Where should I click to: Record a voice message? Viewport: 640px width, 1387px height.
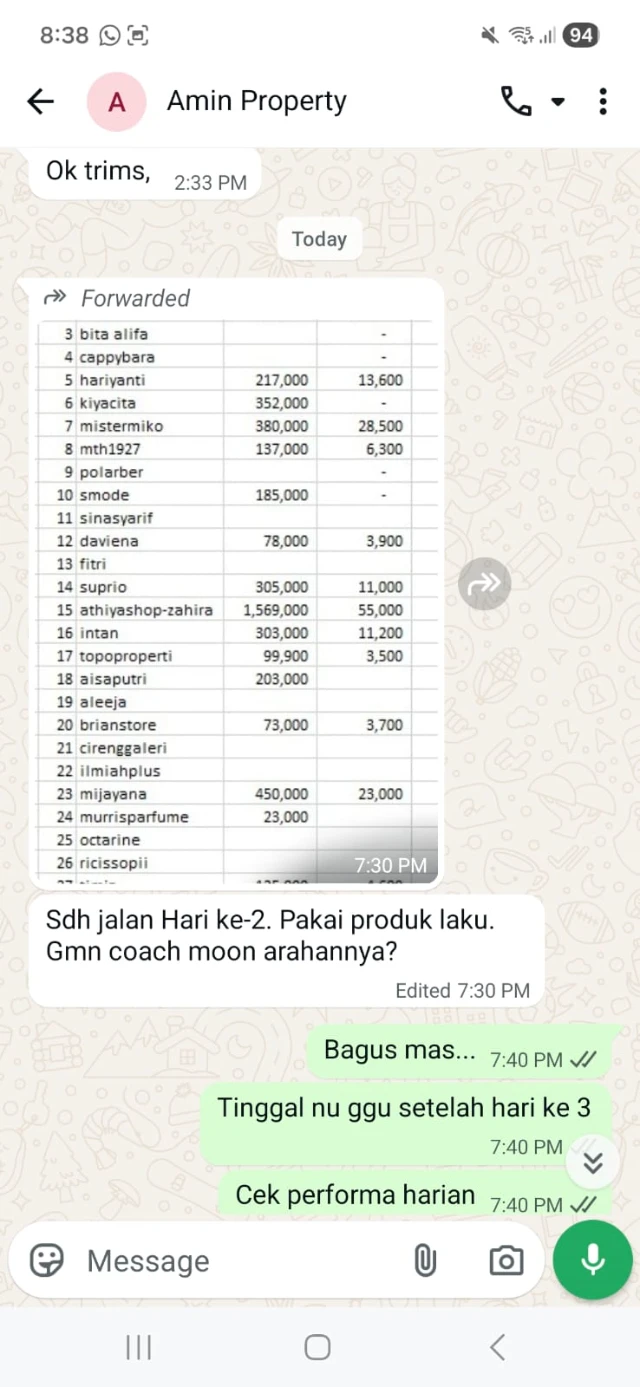pos(593,1260)
